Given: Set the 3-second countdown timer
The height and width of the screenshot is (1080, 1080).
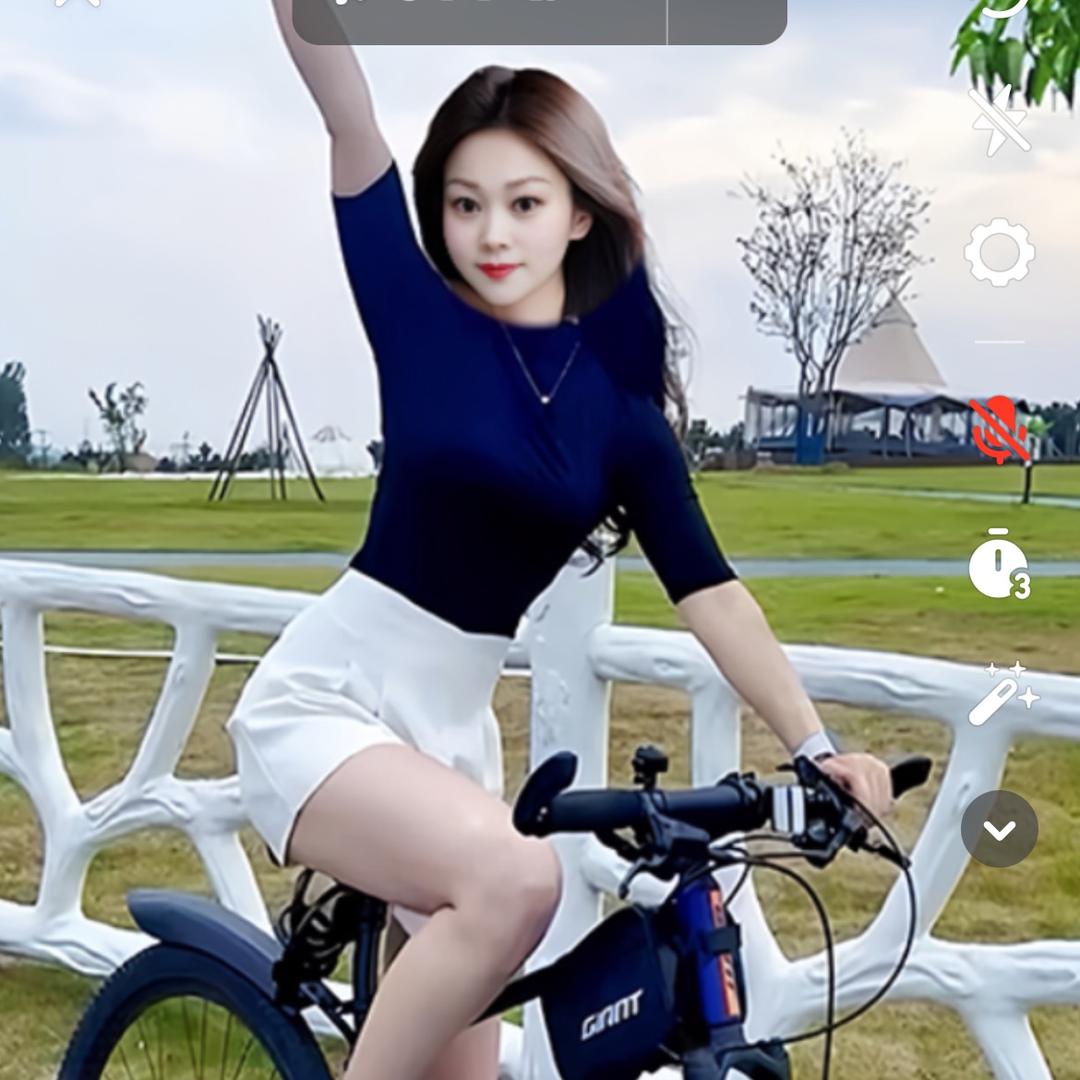Looking at the screenshot, I should 999,567.
